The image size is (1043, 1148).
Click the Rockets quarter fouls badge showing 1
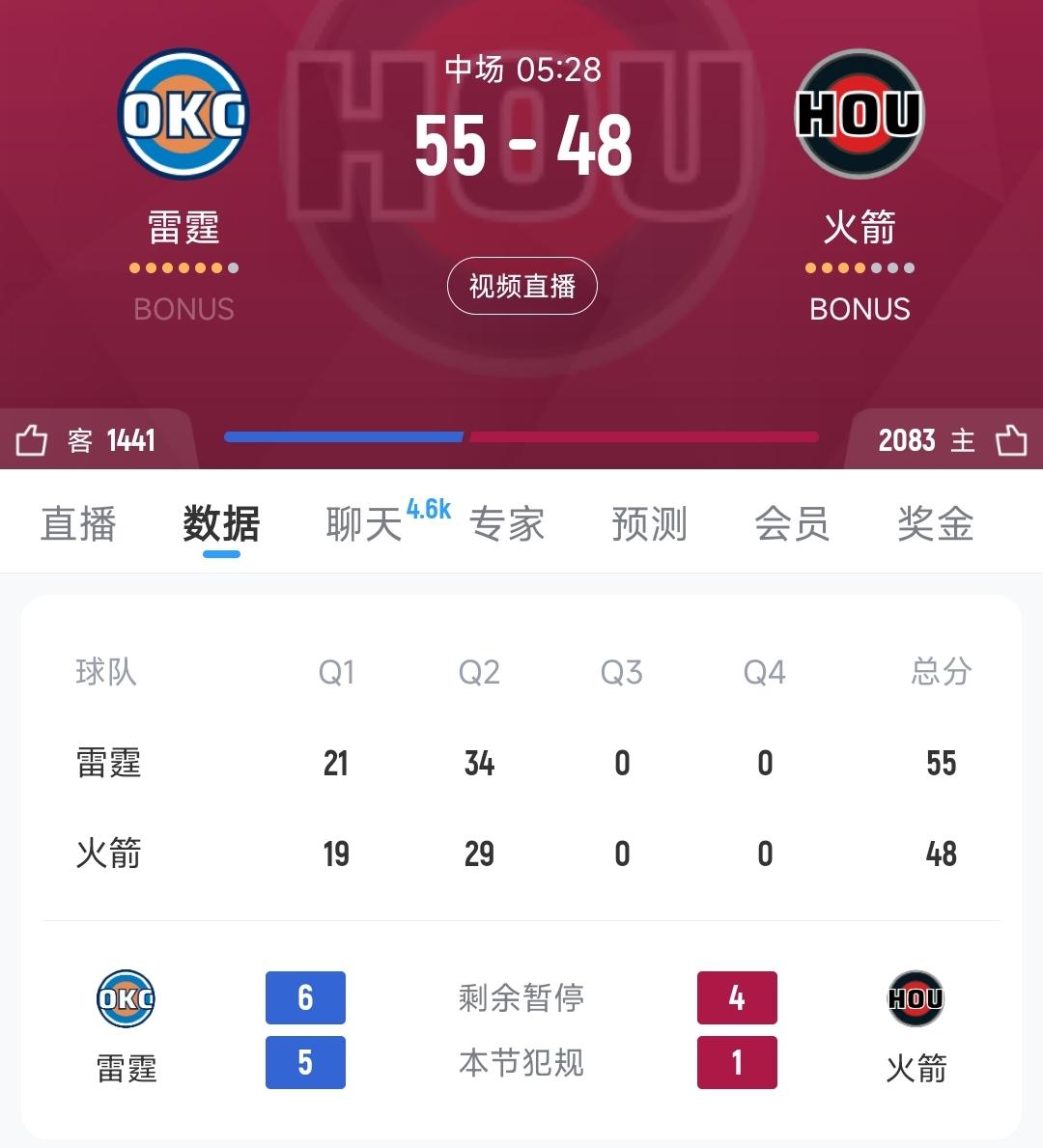[x=738, y=1063]
